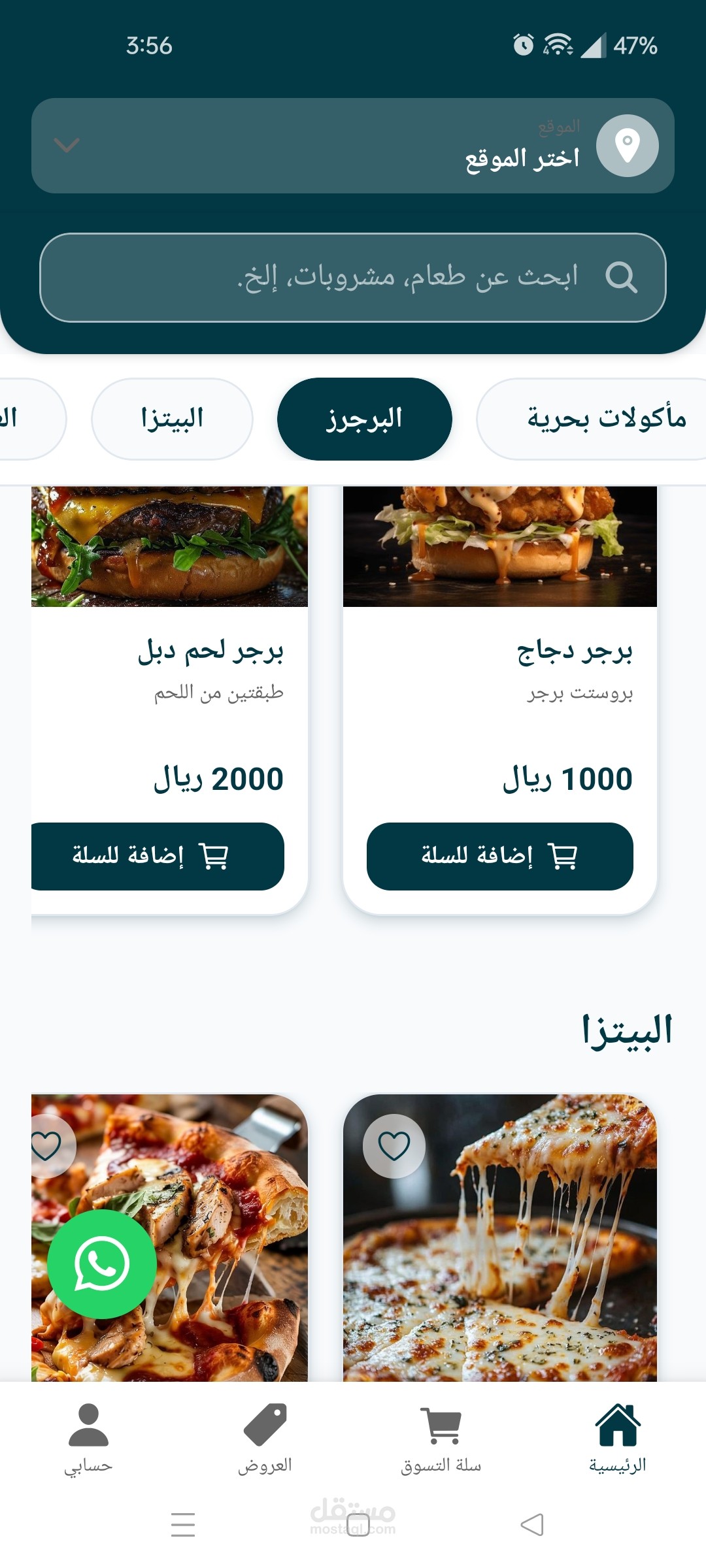Viewport: 706px width, 1568px height.
Task: Go back with the system back button
Action: click(531, 1525)
